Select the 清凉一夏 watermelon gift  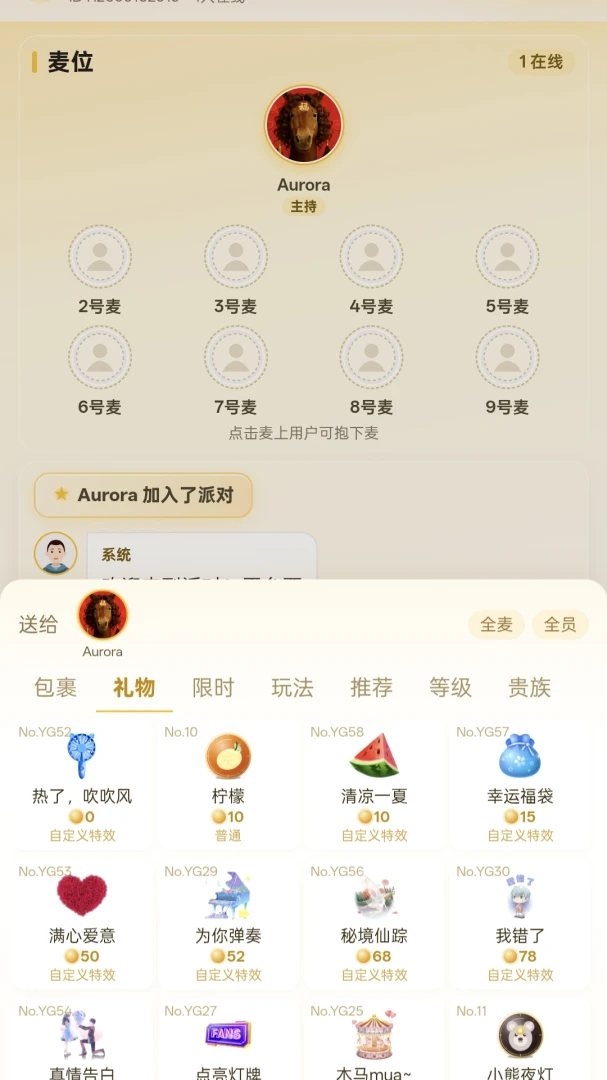374,785
